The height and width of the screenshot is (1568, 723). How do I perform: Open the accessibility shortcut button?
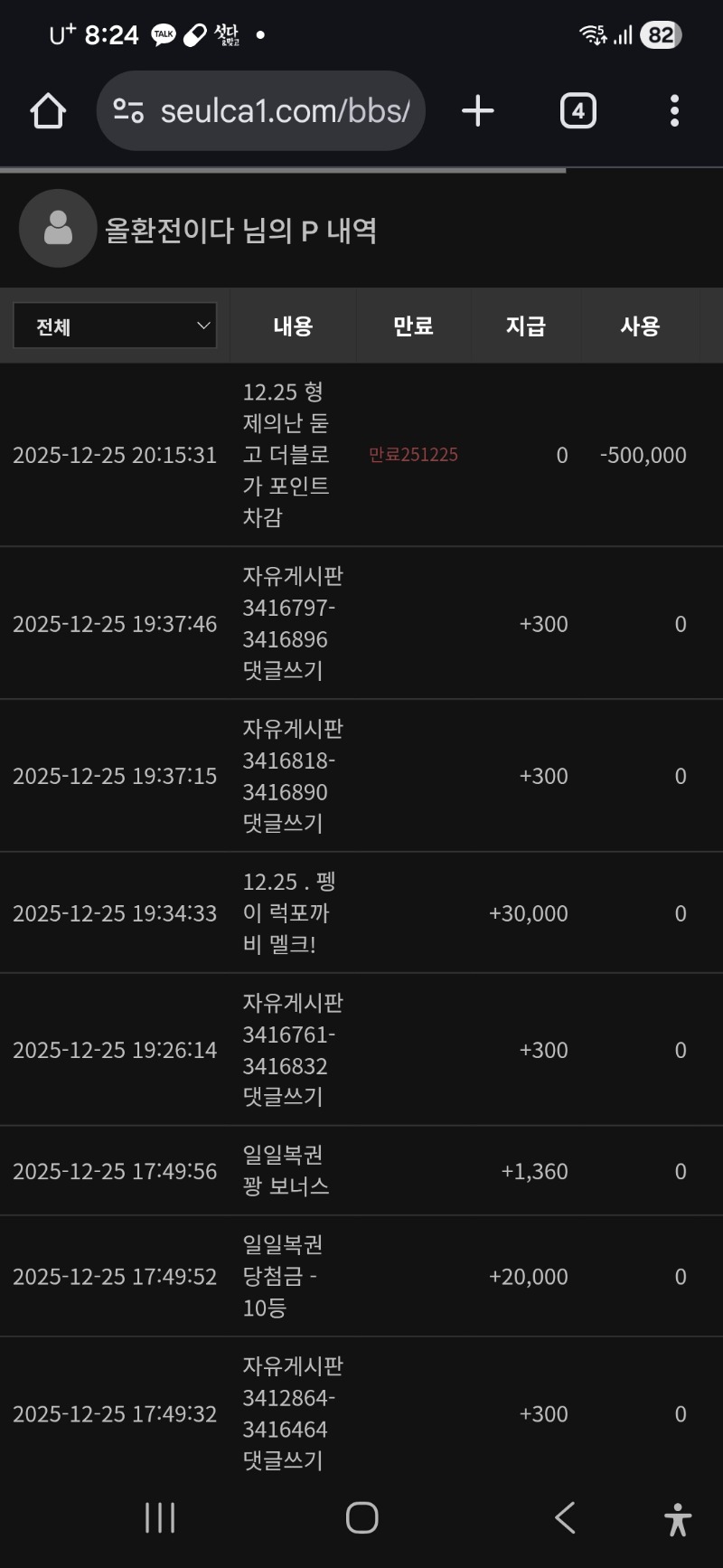(677, 1519)
